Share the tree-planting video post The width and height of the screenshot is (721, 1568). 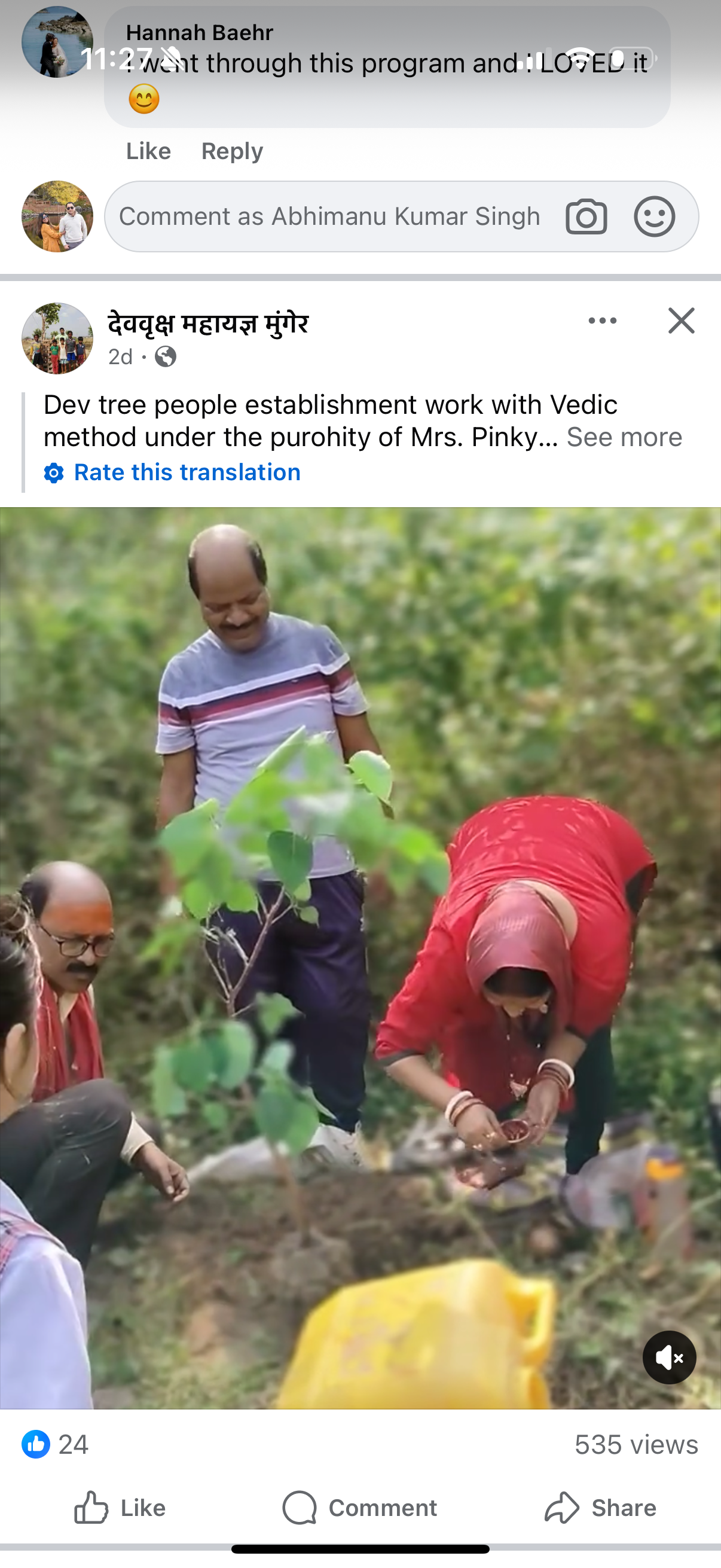(600, 1507)
